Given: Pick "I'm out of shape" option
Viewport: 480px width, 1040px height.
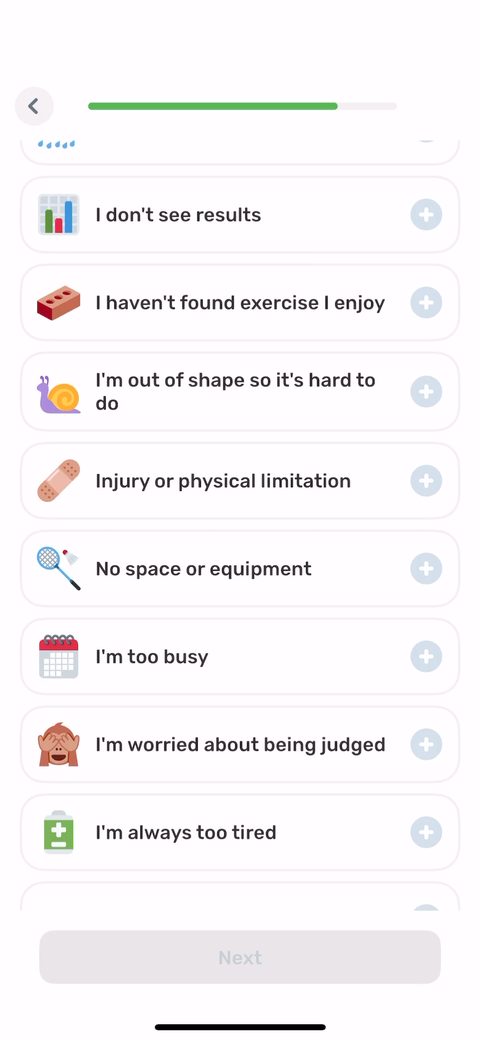Looking at the screenshot, I should click(240, 391).
